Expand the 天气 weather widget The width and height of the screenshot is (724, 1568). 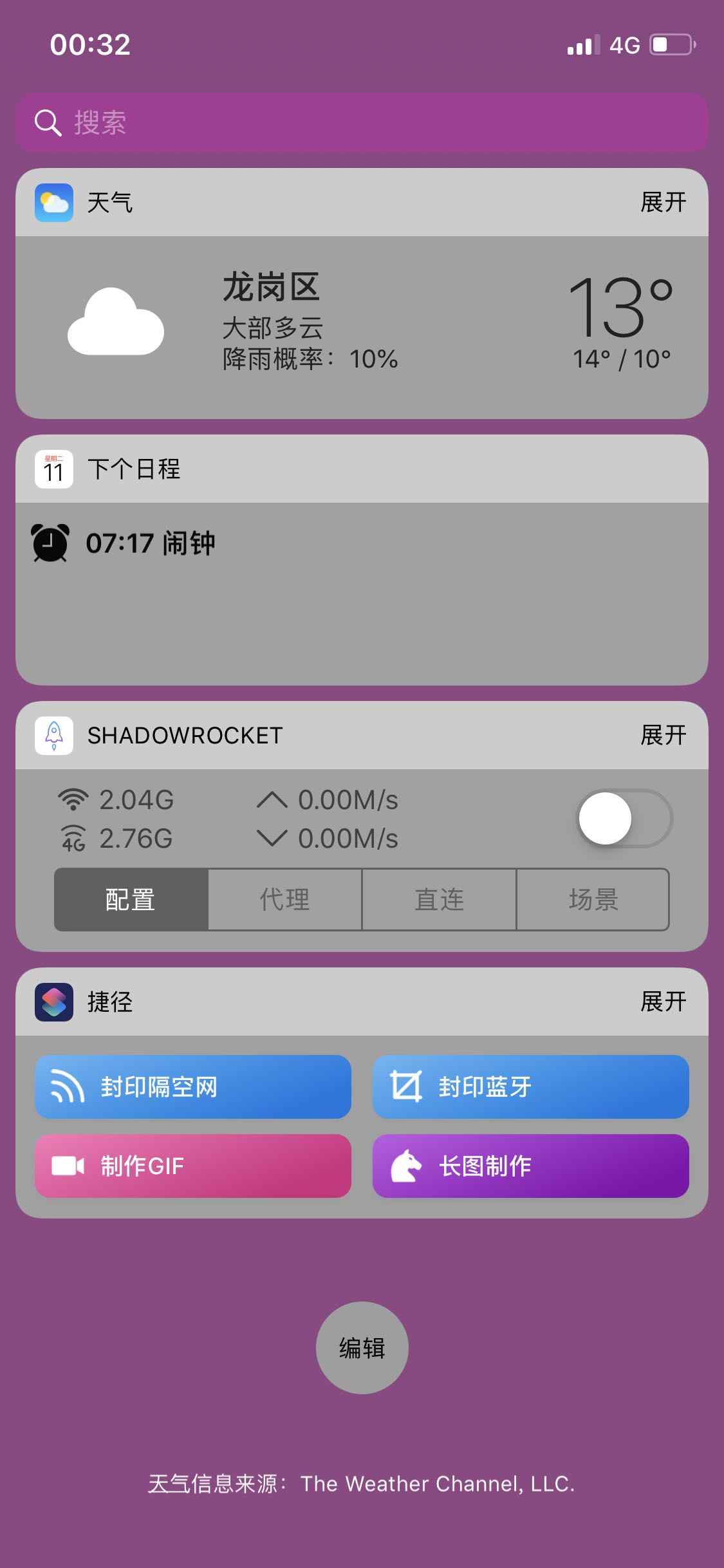(x=663, y=202)
